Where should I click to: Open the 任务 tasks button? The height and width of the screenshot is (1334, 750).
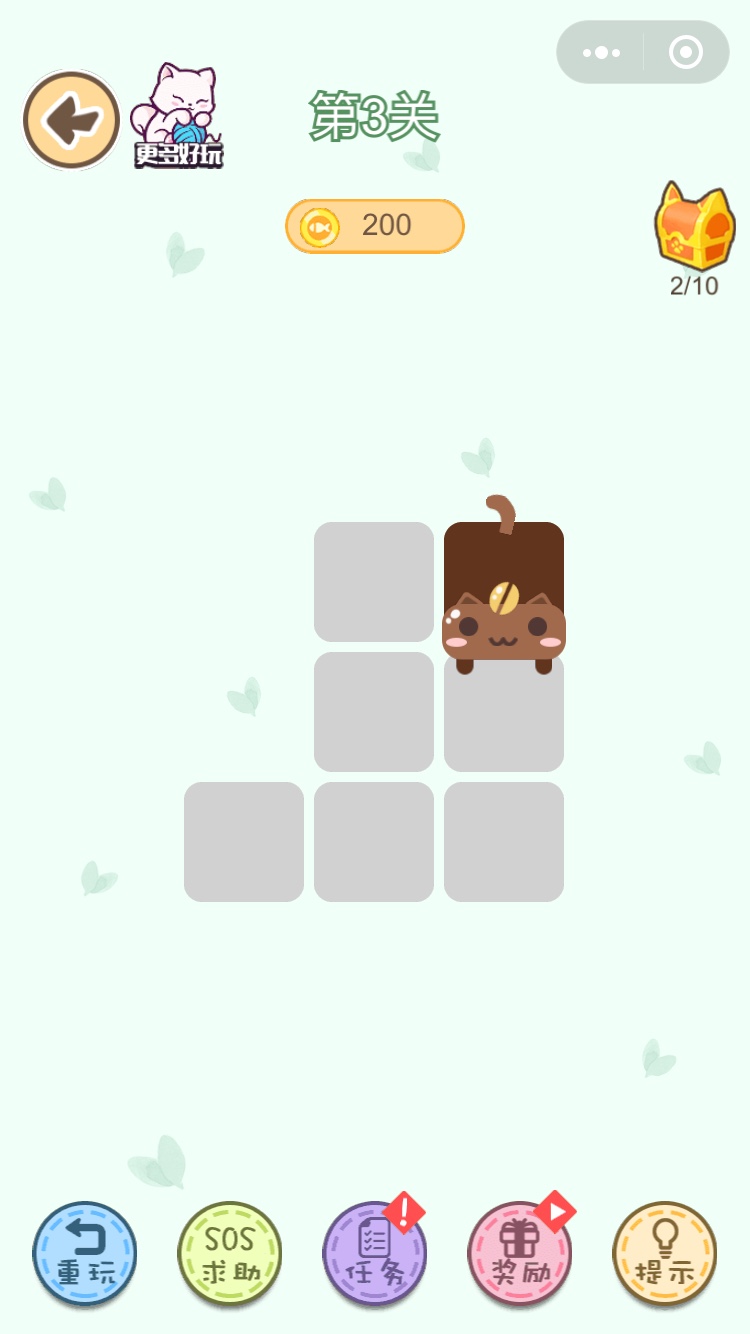[x=374, y=1254]
